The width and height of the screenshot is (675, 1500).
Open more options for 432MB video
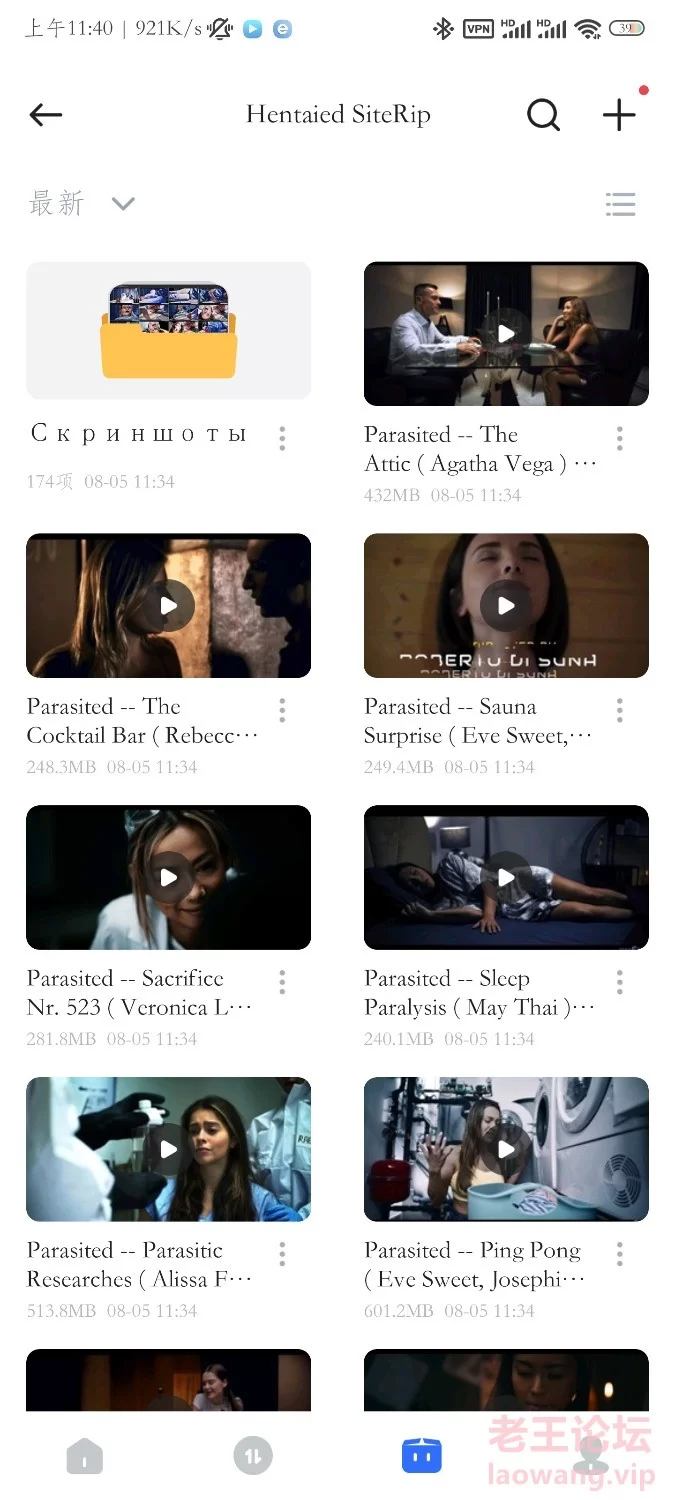click(x=620, y=438)
